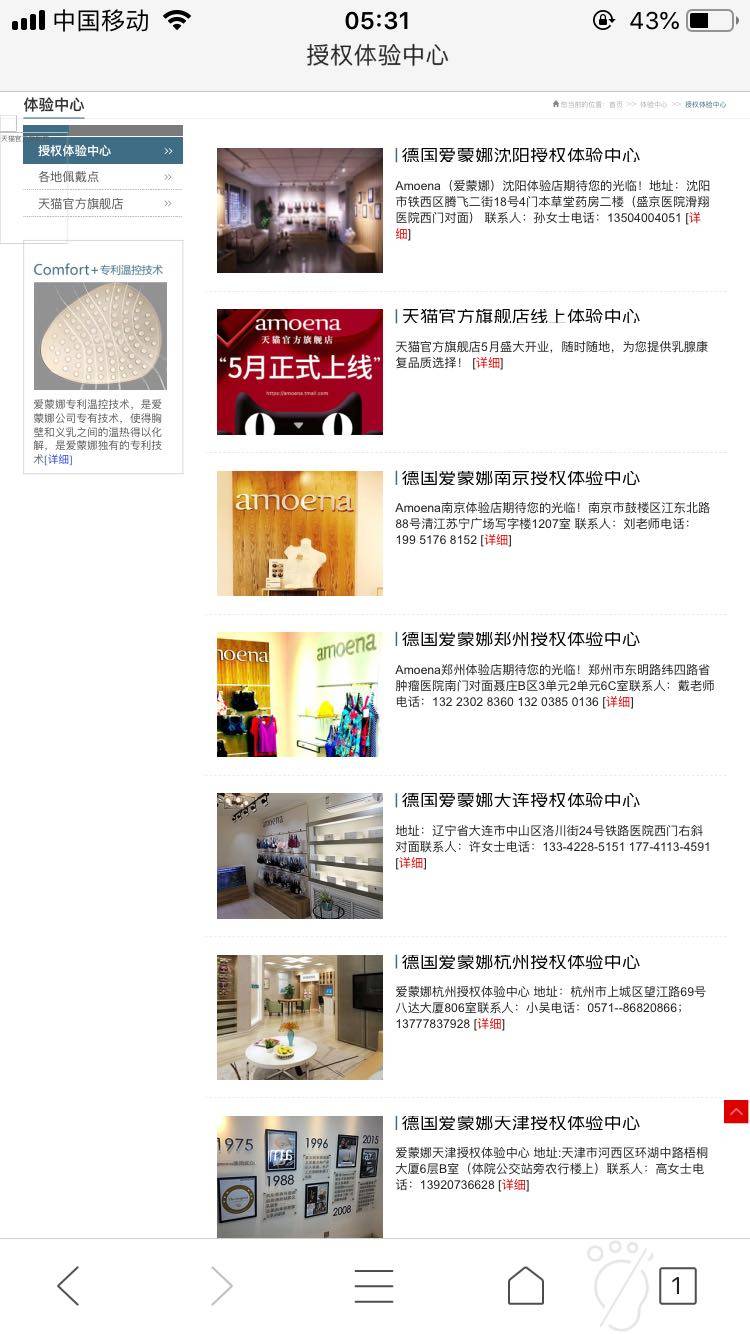Screen dimensions: 750x1334
Task: Tap 详细 link for the 郑州 experience center
Action: pyautogui.click(x=618, y=702)
